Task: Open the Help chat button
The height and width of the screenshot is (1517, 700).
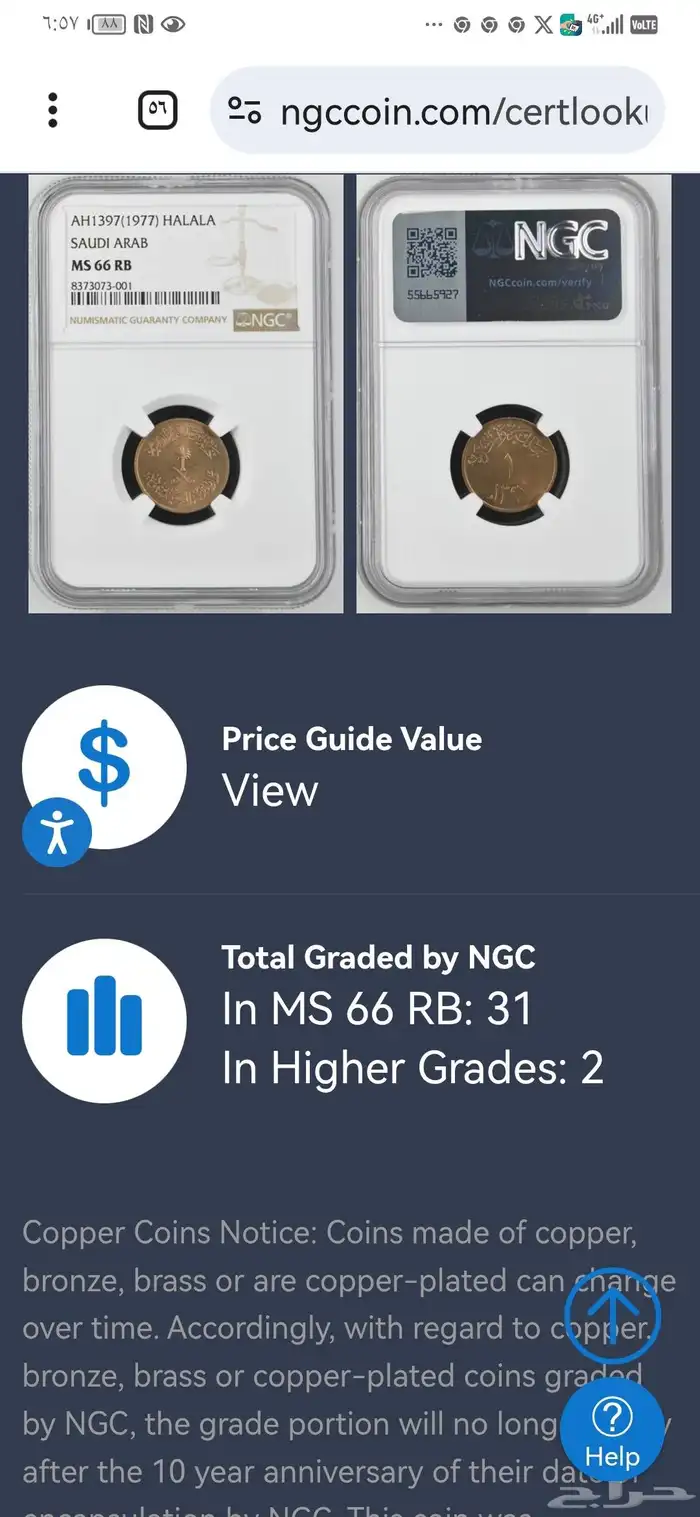Action: pos(612,1431)
